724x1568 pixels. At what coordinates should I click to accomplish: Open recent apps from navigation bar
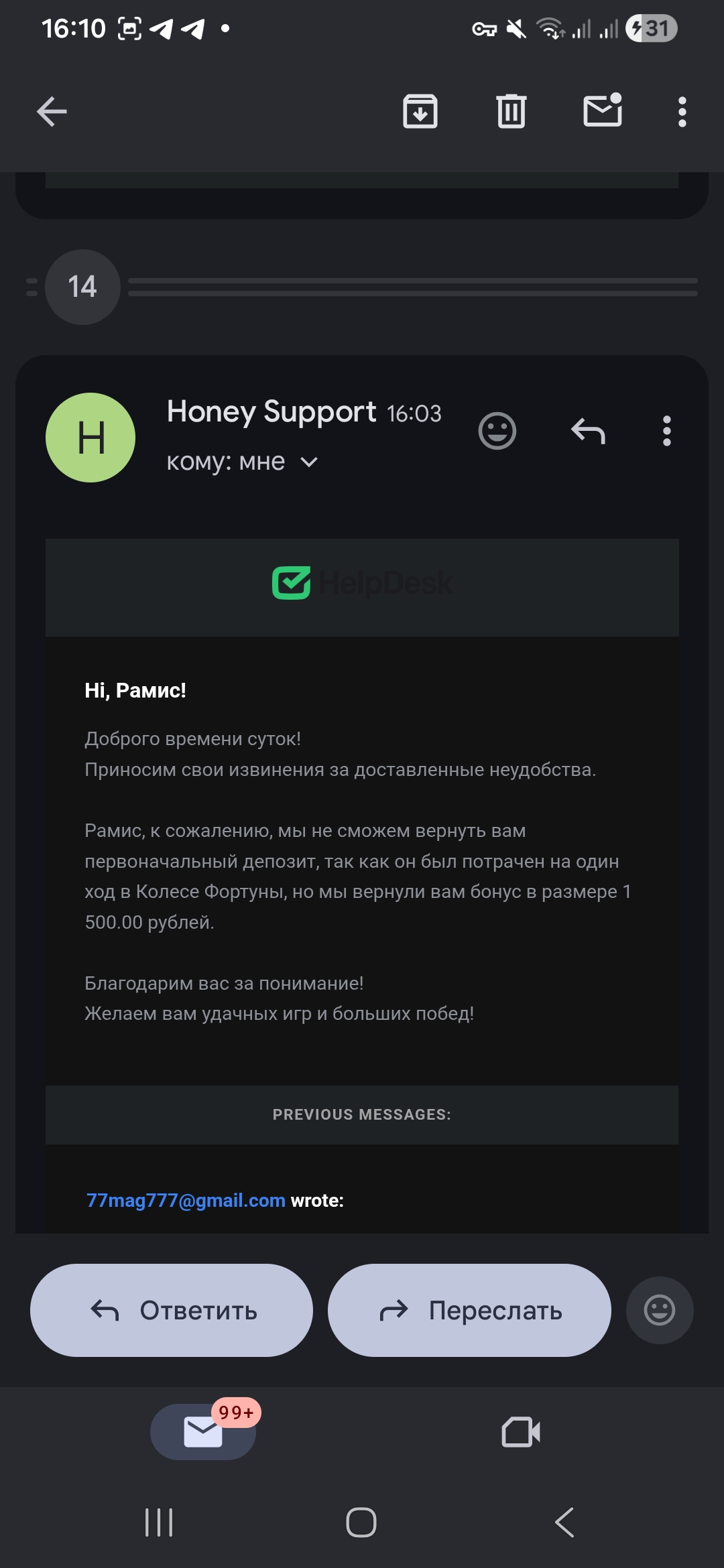(159, 1522)
